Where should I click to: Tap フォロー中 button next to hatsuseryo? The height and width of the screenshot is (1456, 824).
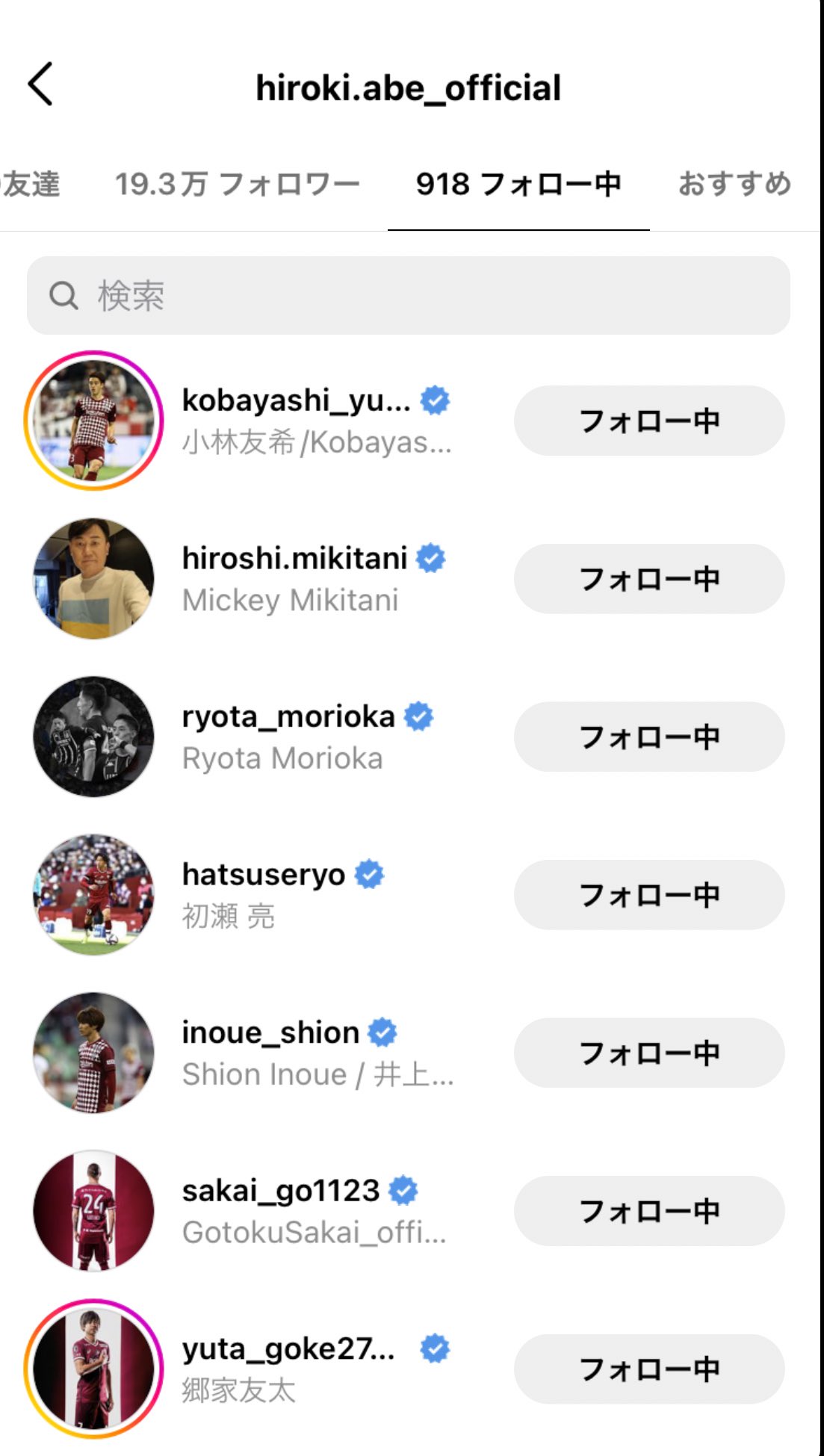[x=648, y=895]
